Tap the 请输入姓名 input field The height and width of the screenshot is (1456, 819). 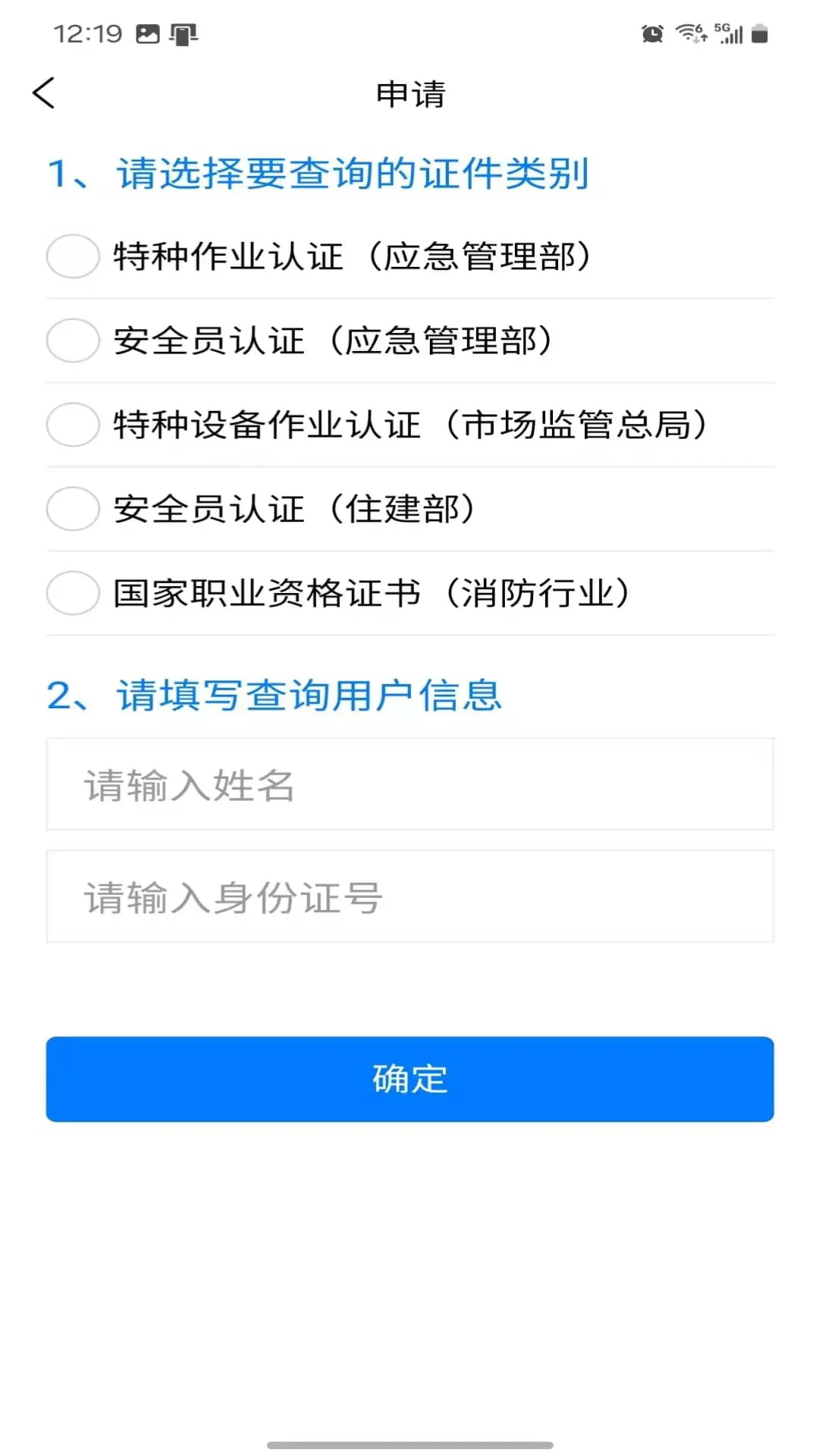click(409, 785)
